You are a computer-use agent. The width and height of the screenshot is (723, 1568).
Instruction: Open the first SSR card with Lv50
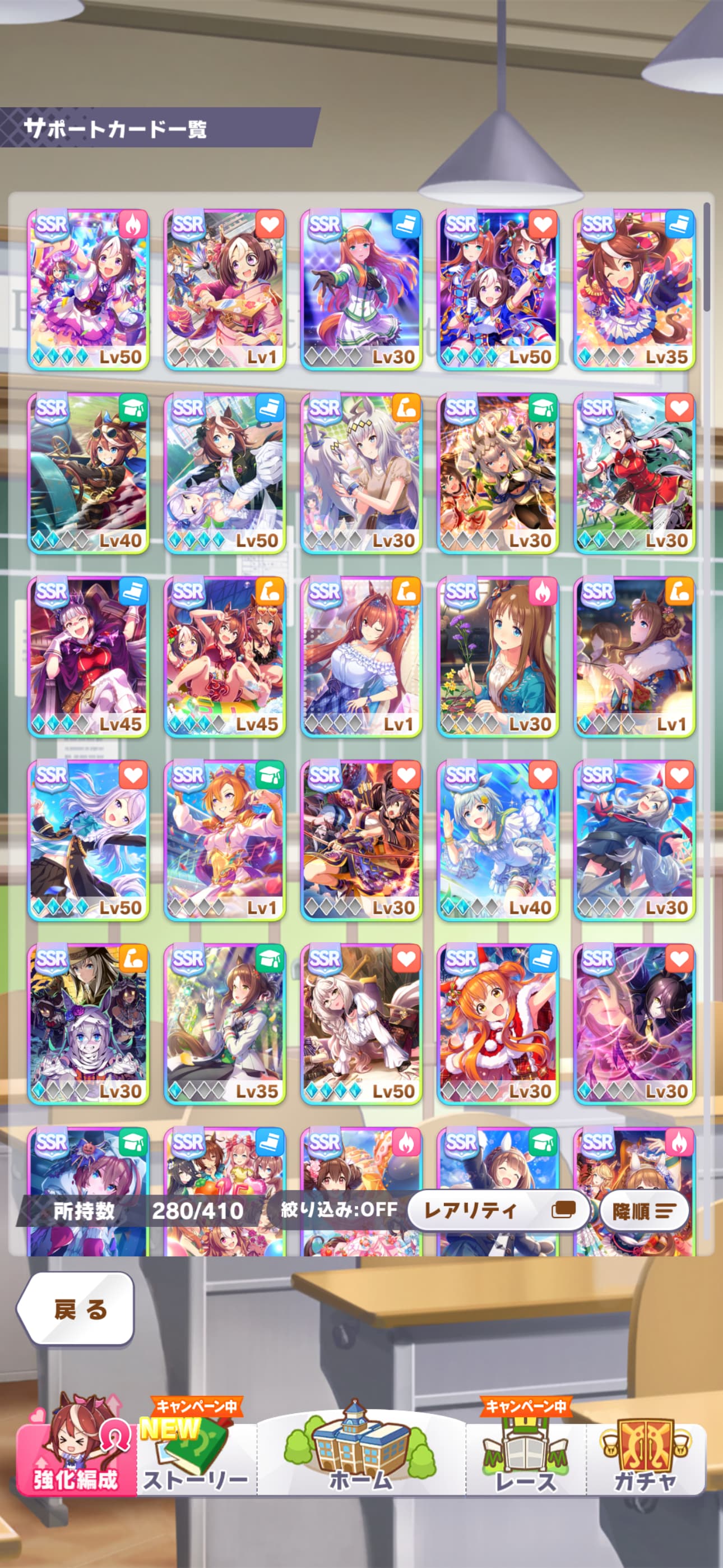click(89, 289)
